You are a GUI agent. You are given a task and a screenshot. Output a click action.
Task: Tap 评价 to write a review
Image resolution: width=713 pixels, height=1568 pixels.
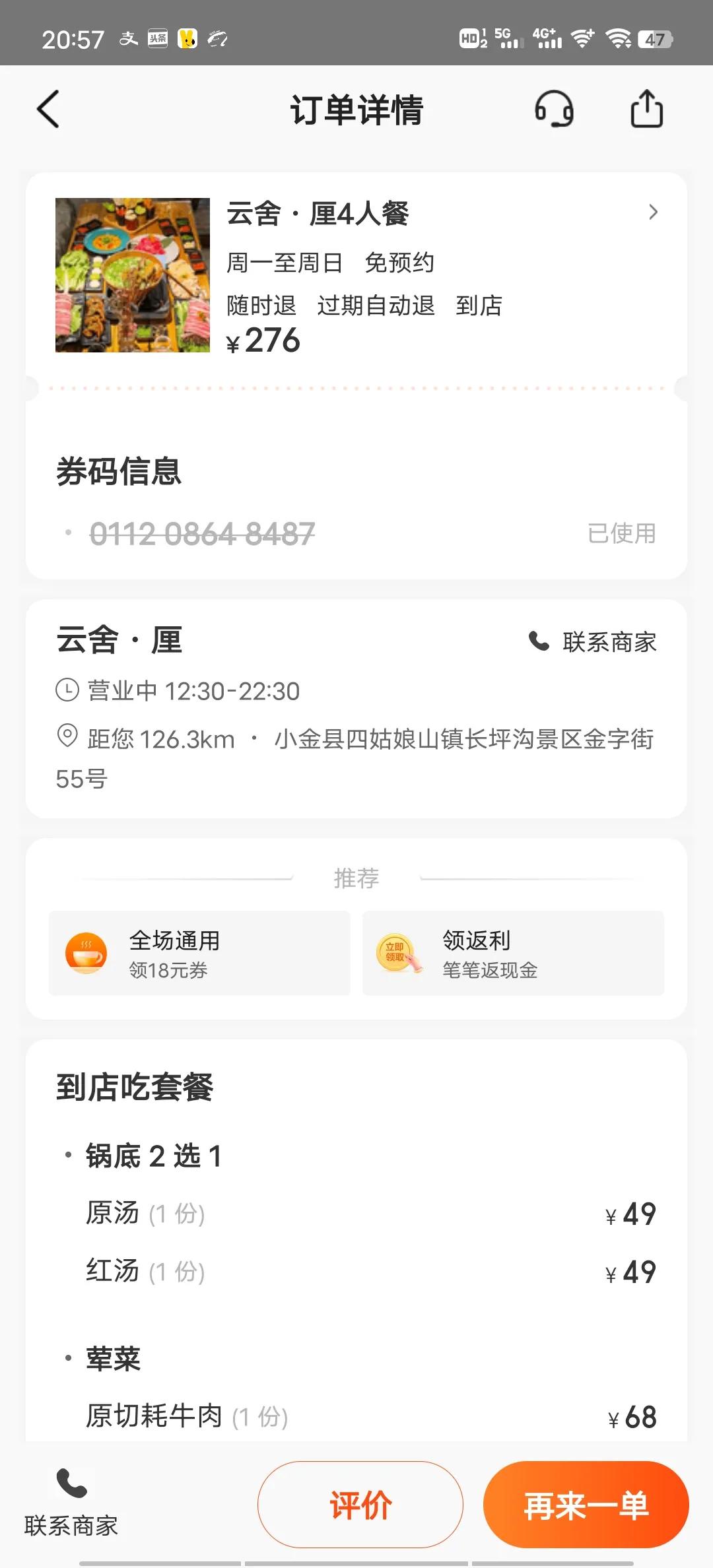click(360, 1505)
